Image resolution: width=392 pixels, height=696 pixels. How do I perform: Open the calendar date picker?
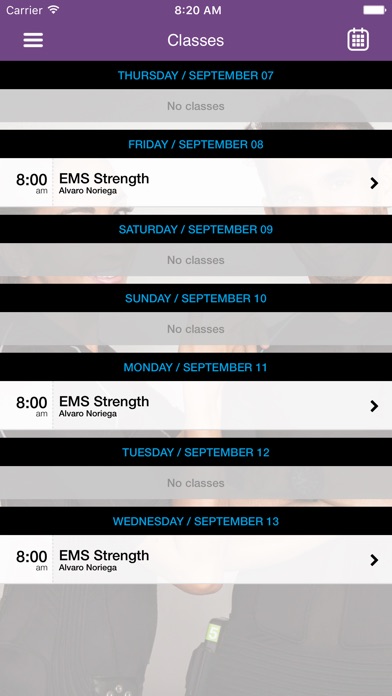coord(358,40)
